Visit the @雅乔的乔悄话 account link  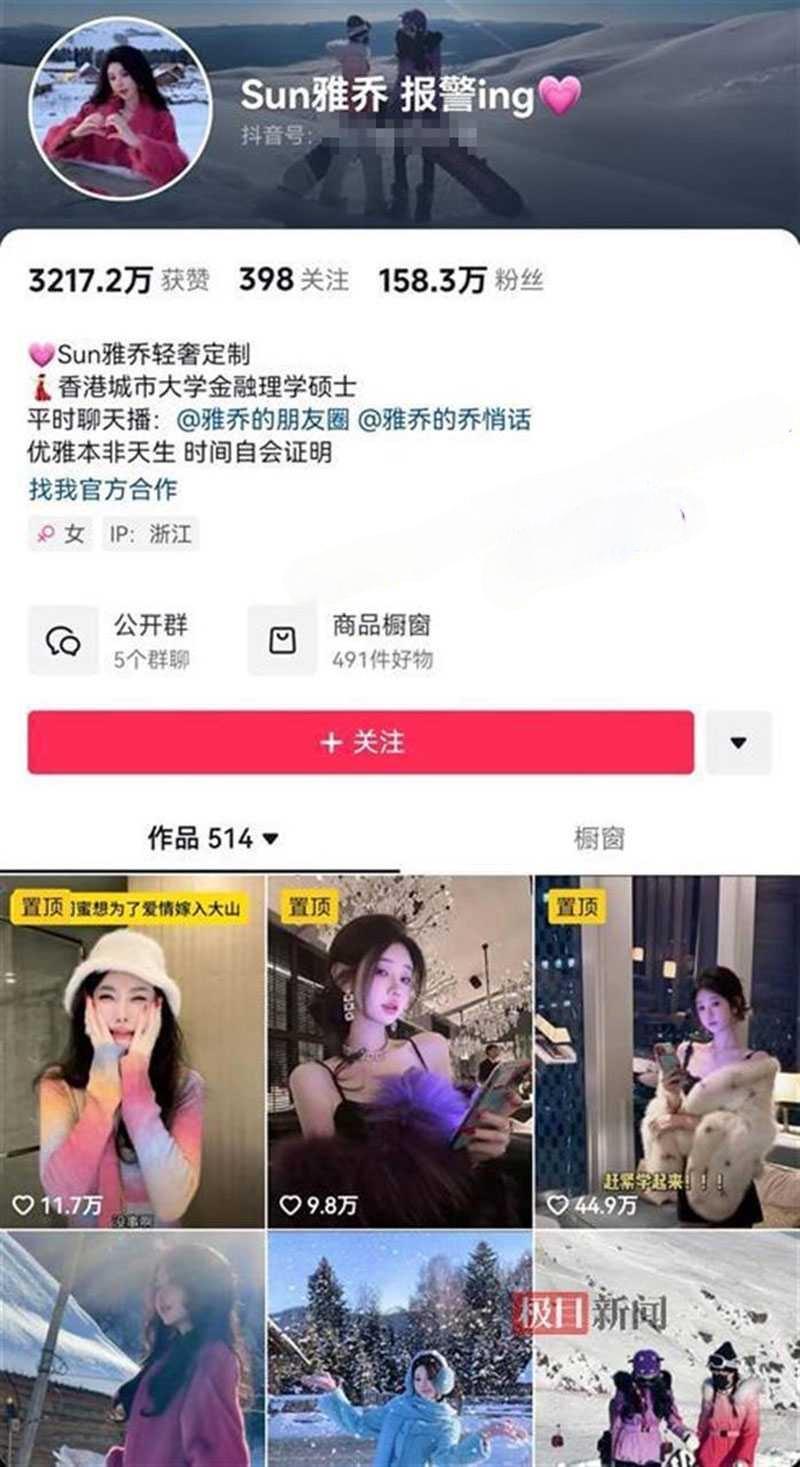point(443,419)
